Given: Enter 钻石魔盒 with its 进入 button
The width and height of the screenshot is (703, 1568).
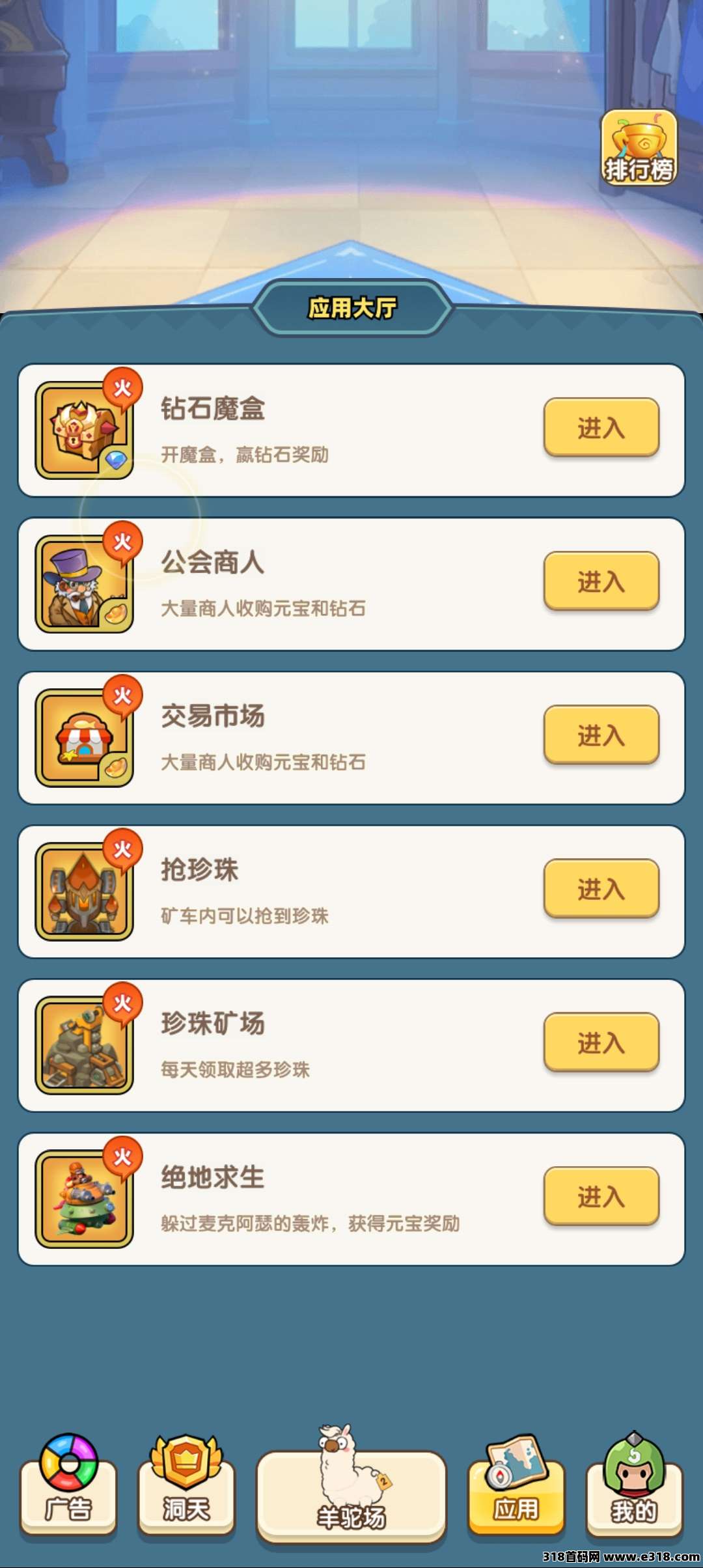Looking at the screenshot, I should tap(601, 427).
